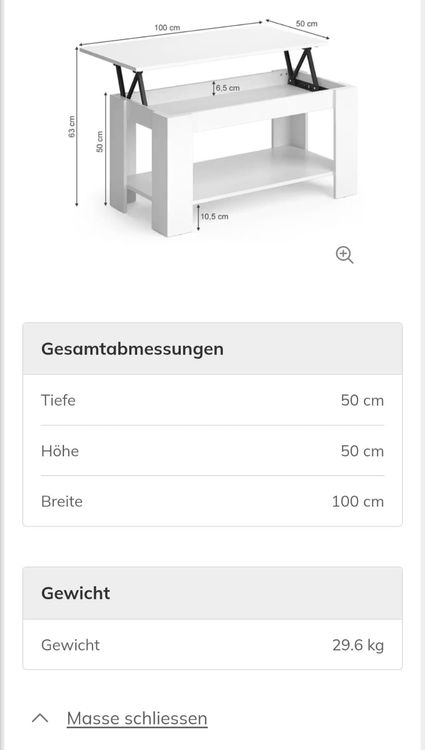Tap the zoom magnifier icon
This screenshot has width=425, height=750.
point(344,255)
